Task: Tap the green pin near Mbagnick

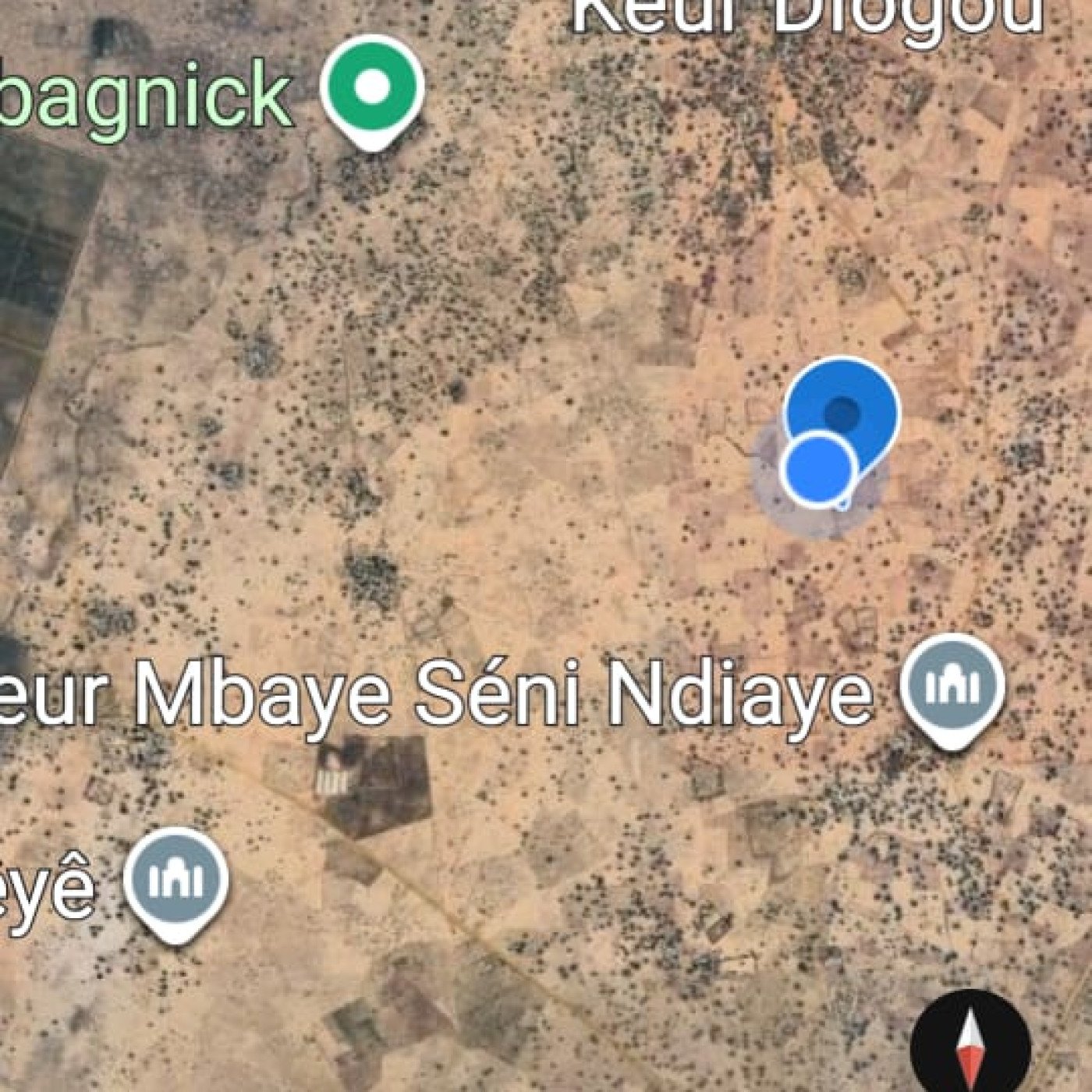Action: pos(373,87)
